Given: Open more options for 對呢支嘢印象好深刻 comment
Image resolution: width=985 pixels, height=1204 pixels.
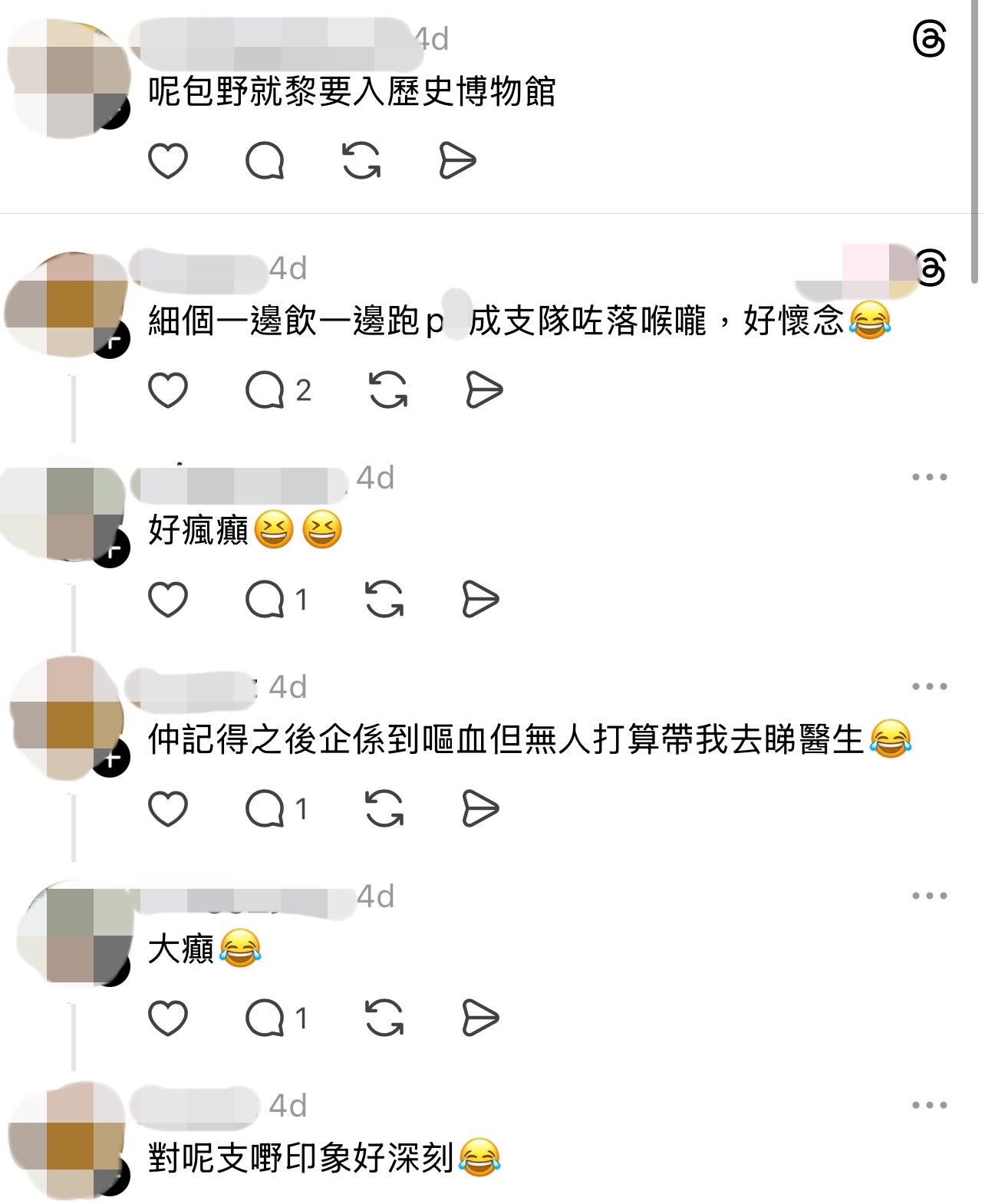Looking at the screenshot, I should [929, 1105].
